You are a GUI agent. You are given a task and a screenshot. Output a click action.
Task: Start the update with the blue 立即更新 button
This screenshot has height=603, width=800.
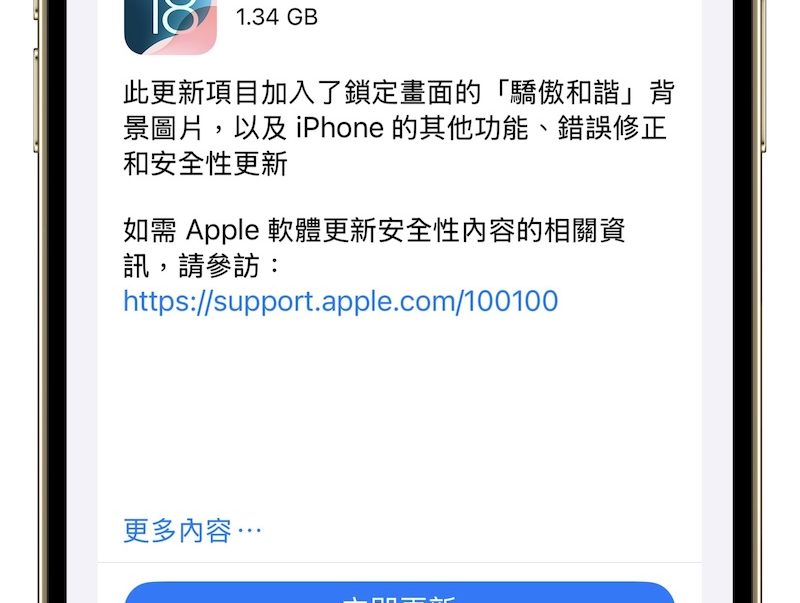tap(400, 594)
